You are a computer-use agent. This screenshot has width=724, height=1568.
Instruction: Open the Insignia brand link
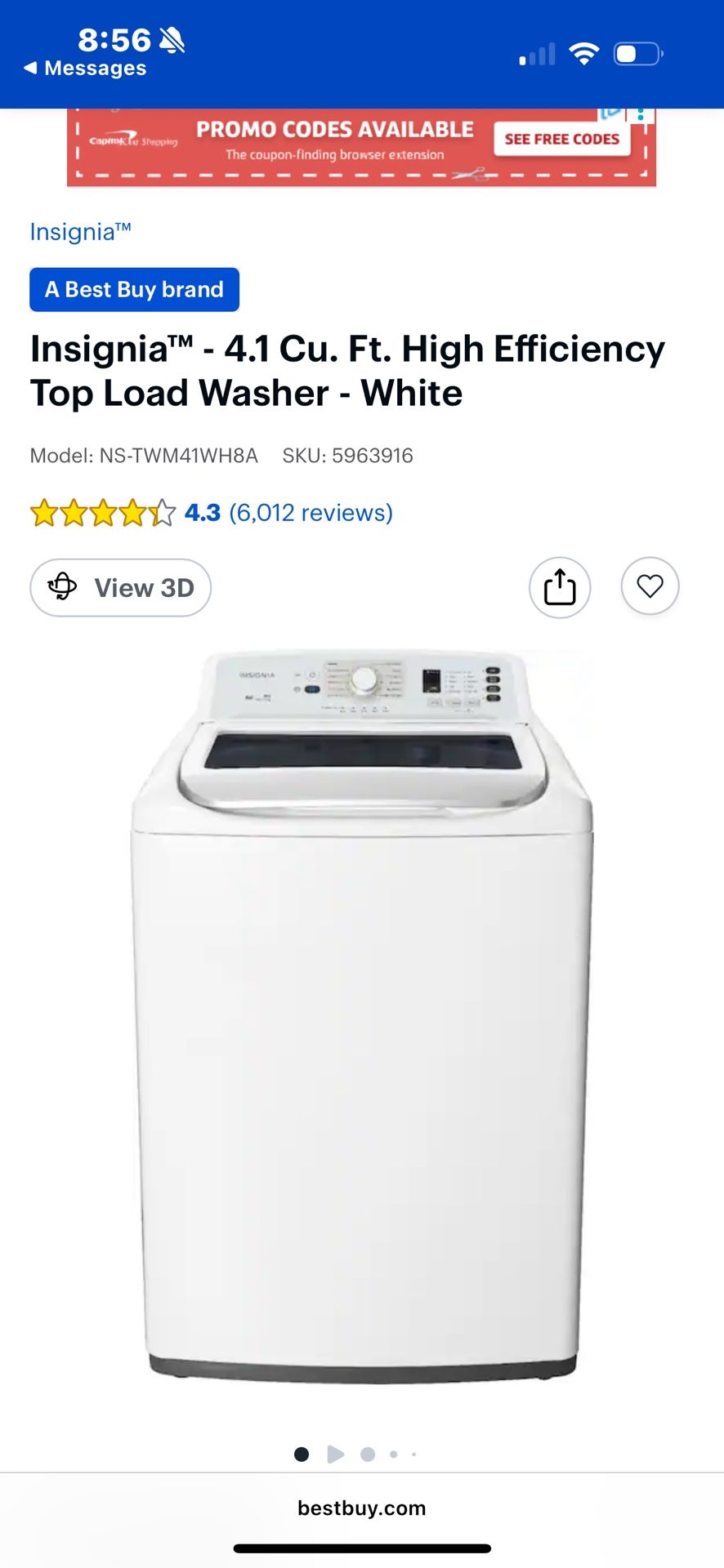(x=79, y=232)
